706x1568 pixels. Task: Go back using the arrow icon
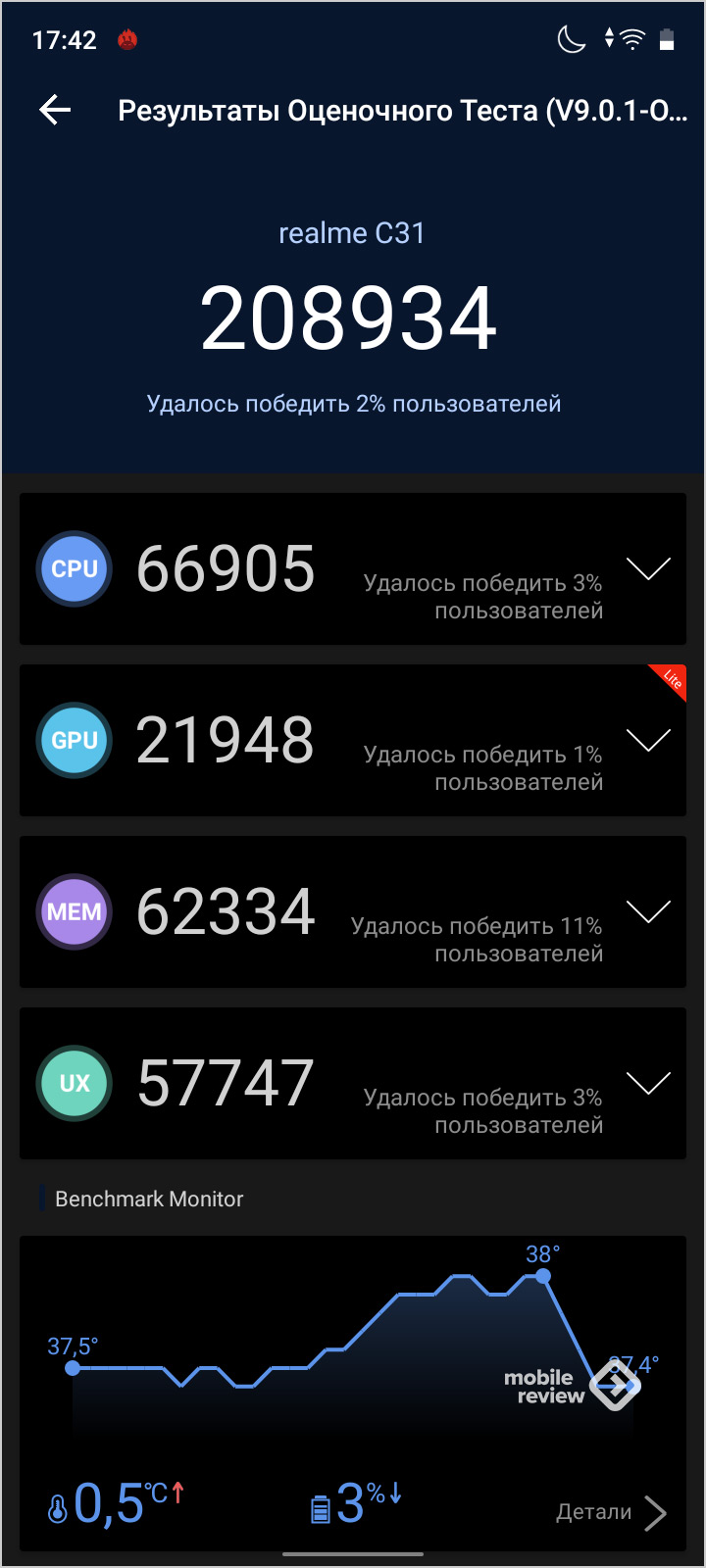(55, 111)
